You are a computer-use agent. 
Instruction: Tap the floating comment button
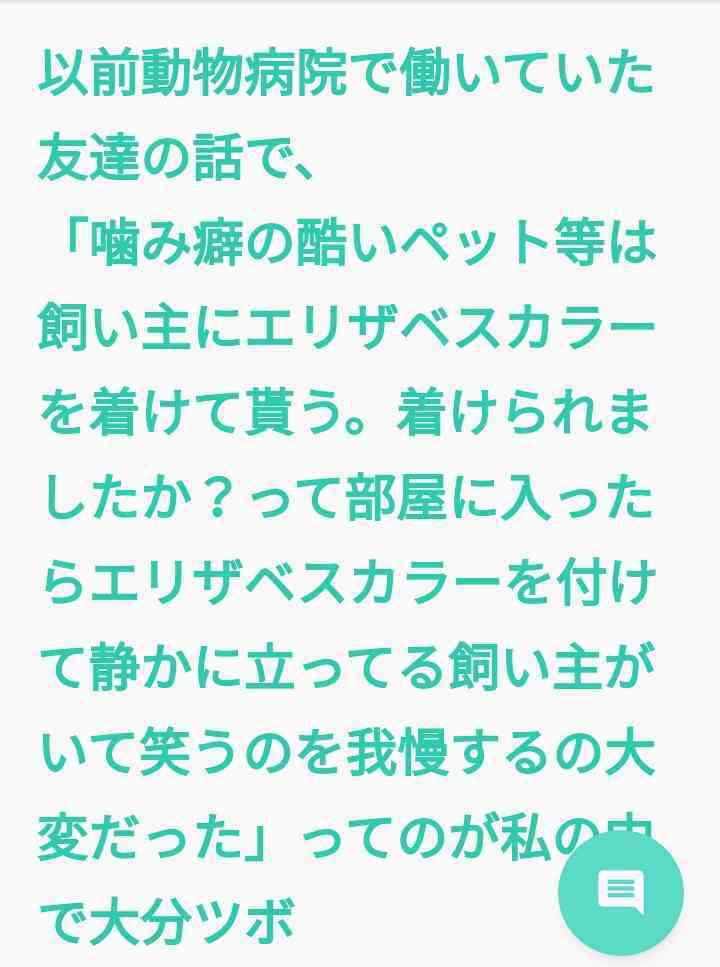621,892
